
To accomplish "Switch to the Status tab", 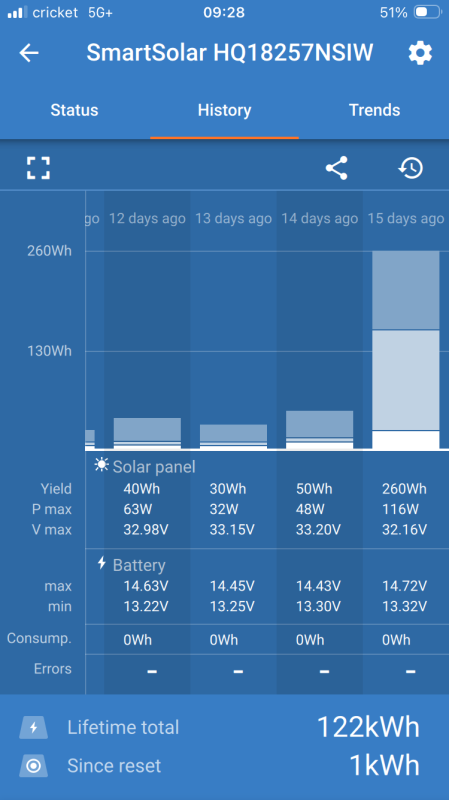I will [74, 110].
